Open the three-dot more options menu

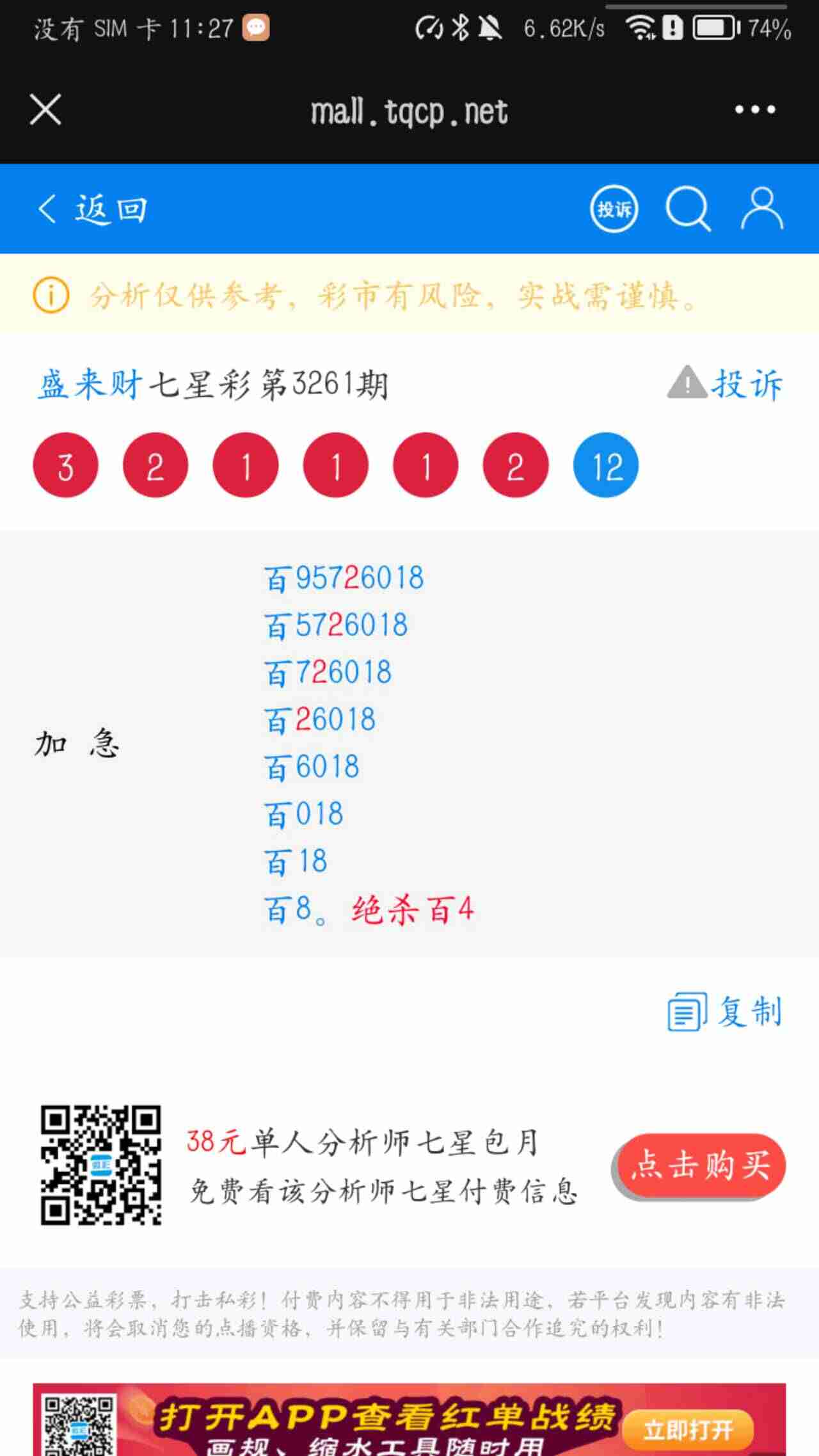(755, 109)
